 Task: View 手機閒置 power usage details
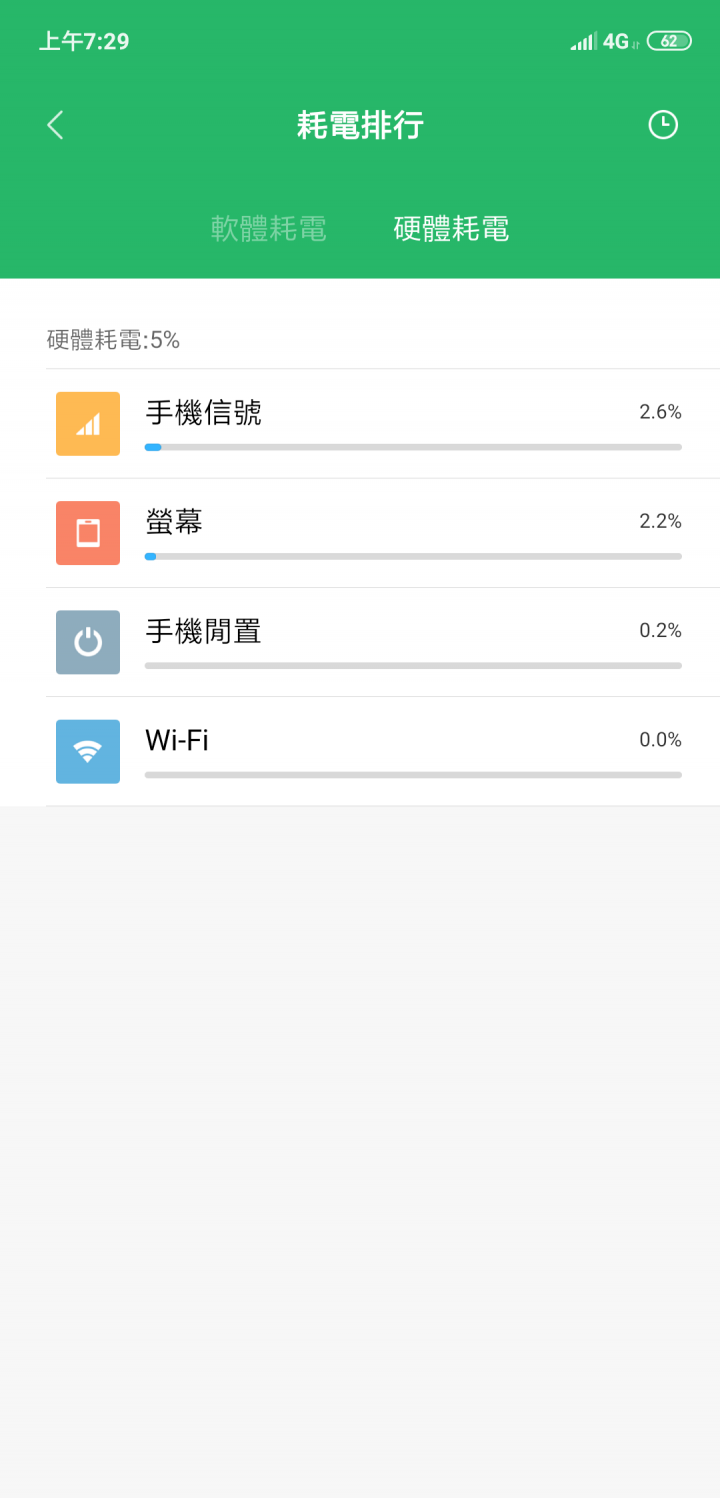[x=382, y=642]
